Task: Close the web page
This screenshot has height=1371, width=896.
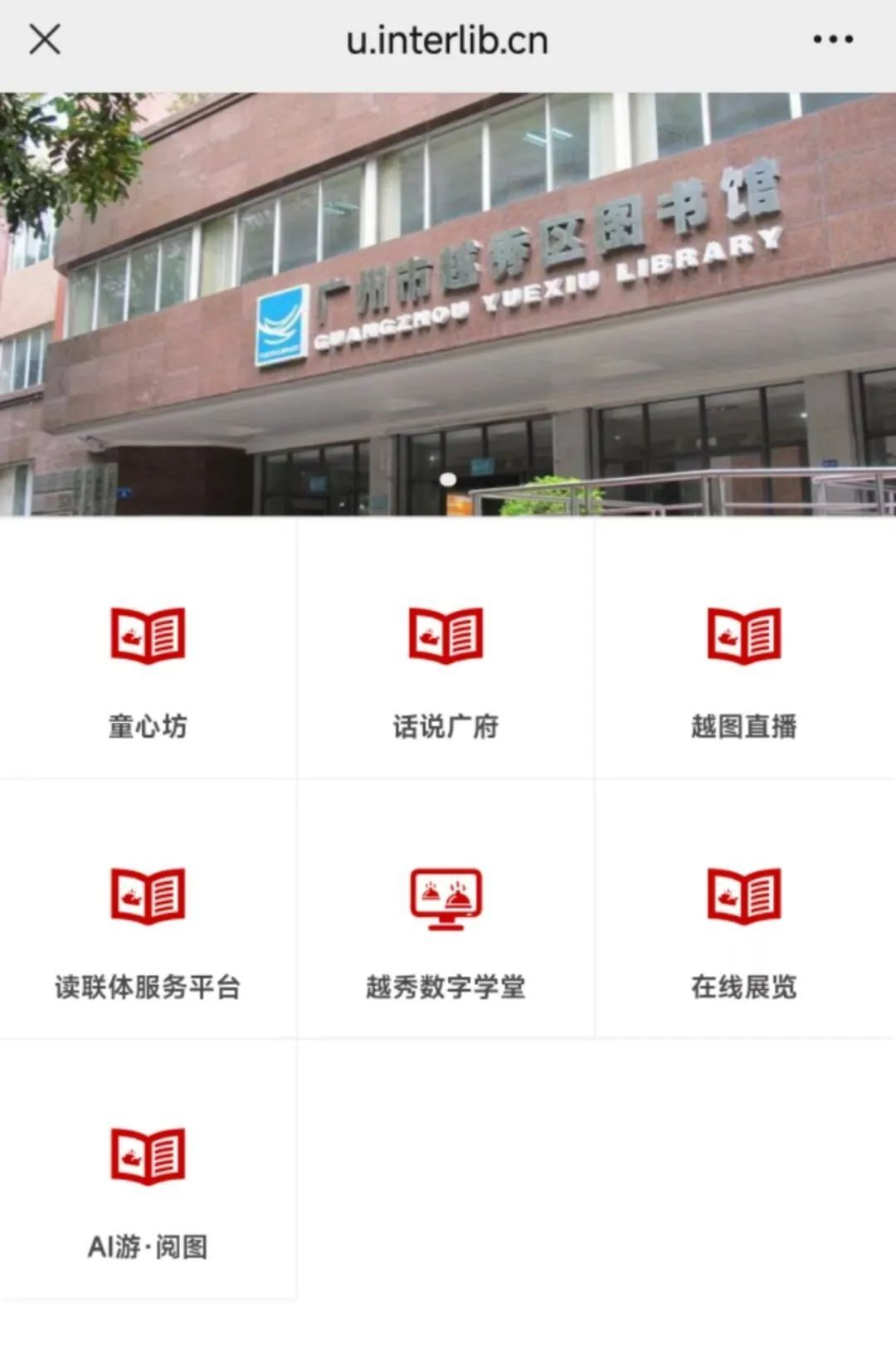Action: pos(45,39)
